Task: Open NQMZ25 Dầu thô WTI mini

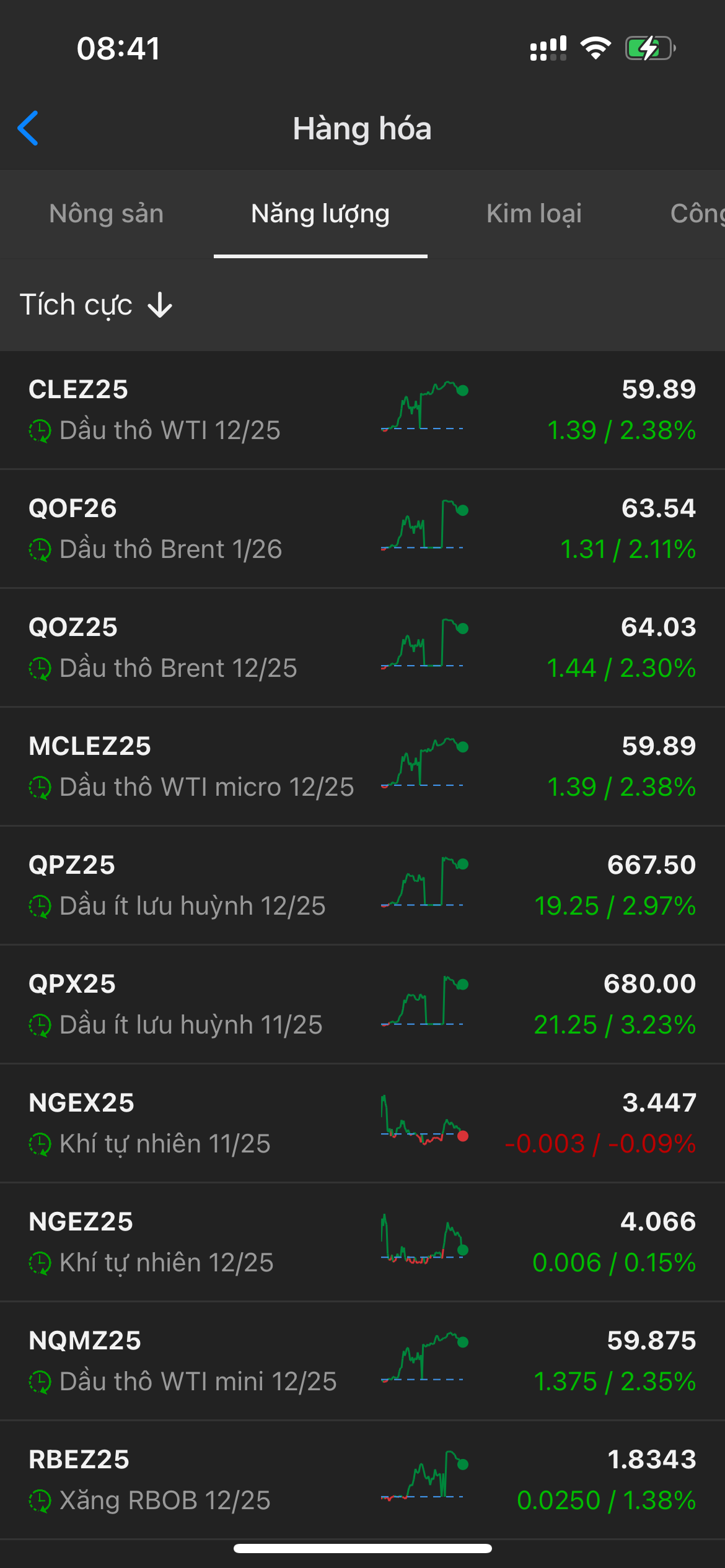Action: point(362,1361)
